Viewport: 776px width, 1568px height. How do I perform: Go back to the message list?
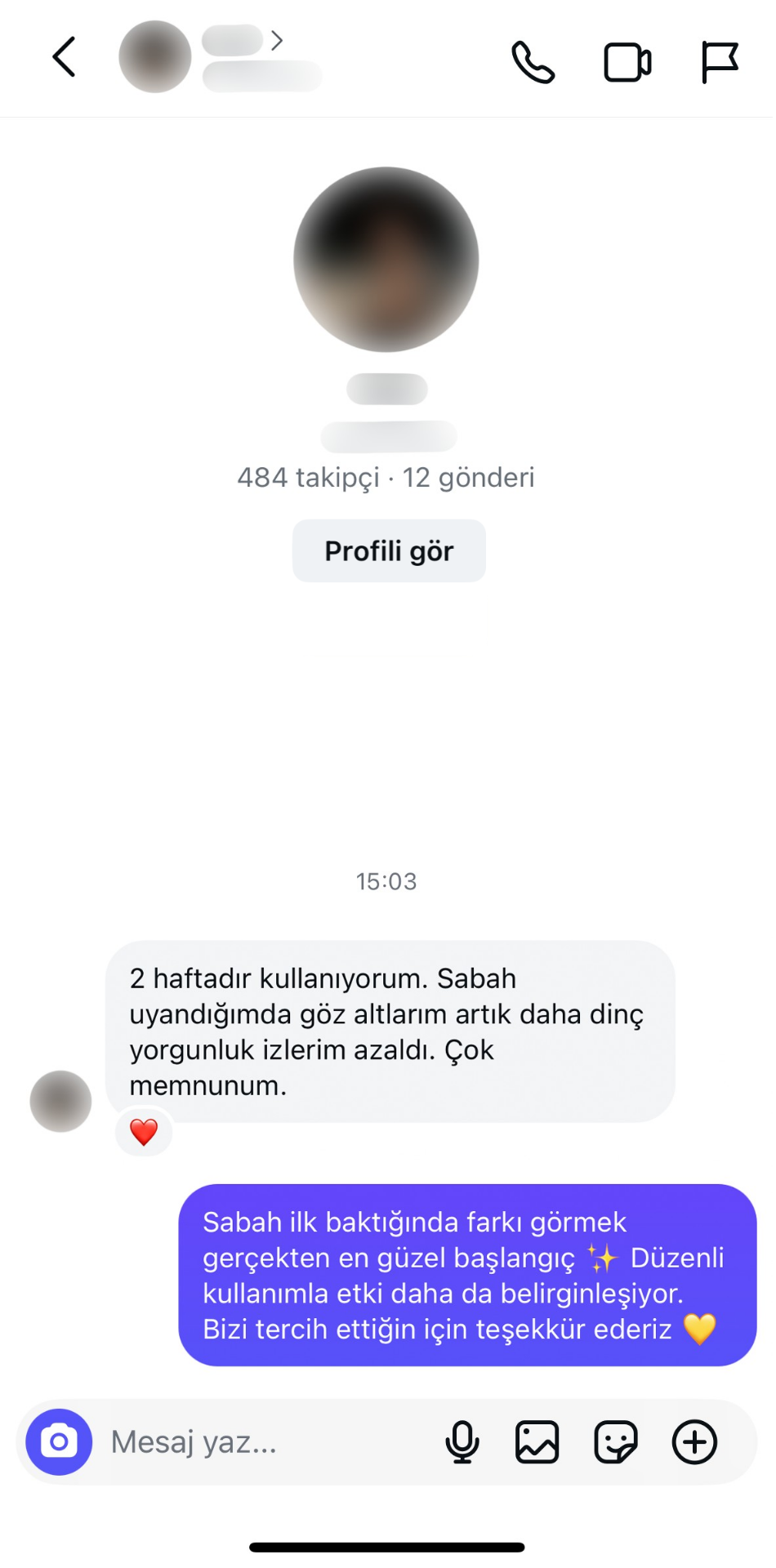click(x=65, y=57)
